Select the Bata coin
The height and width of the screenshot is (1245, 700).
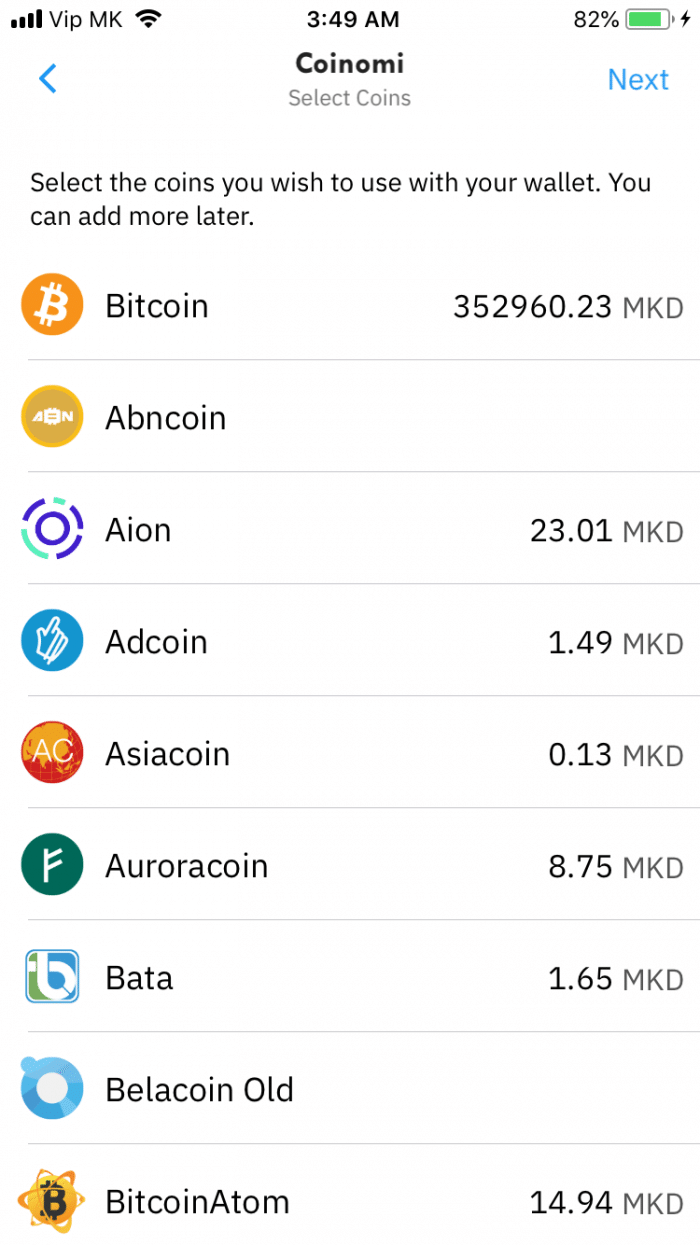coord(350,977)
